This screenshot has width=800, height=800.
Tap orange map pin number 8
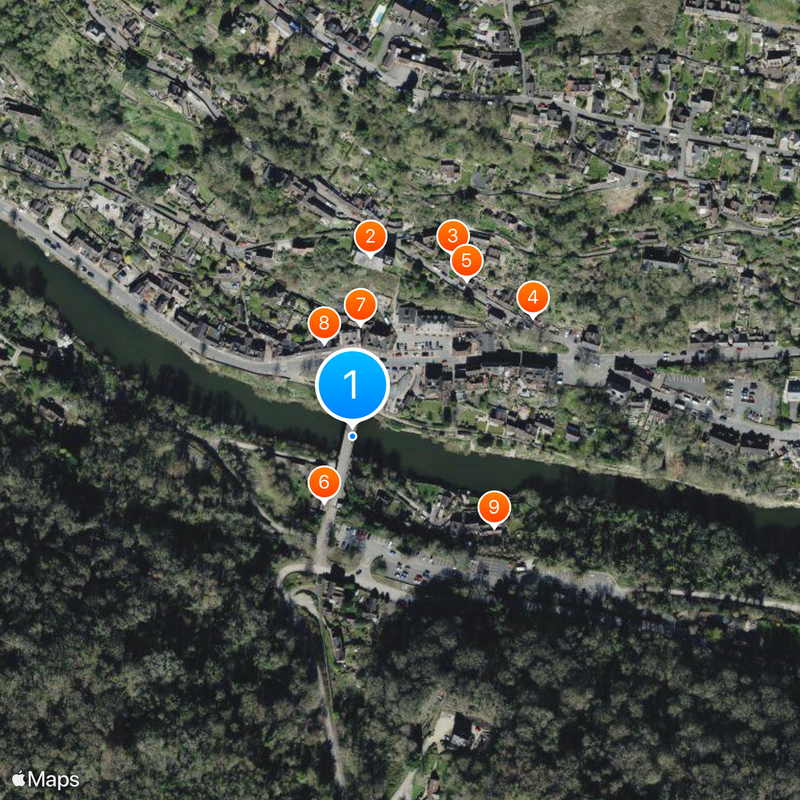(323, 324)
